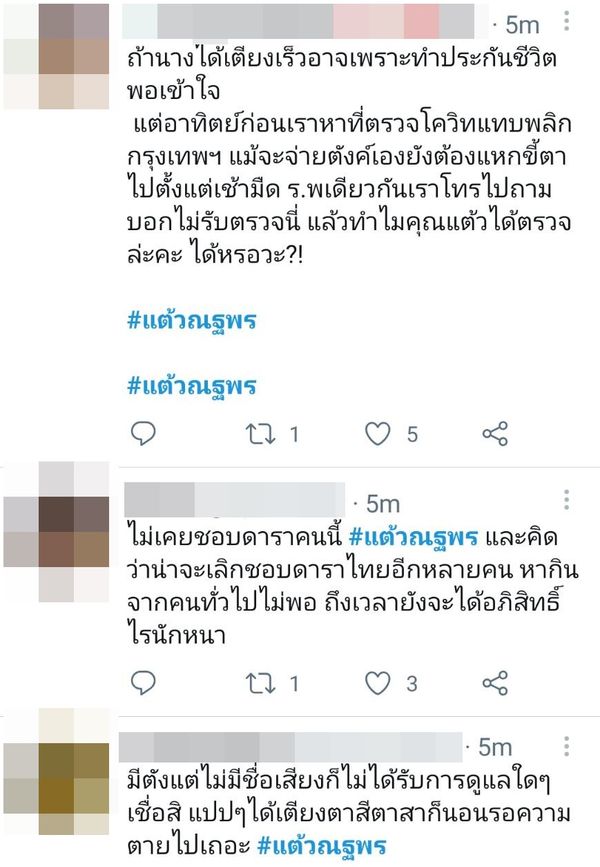Open the dropdown arrow on the tweet starting มีตังแต่ไม่มีชื่อเสียง

click(569, 745)
